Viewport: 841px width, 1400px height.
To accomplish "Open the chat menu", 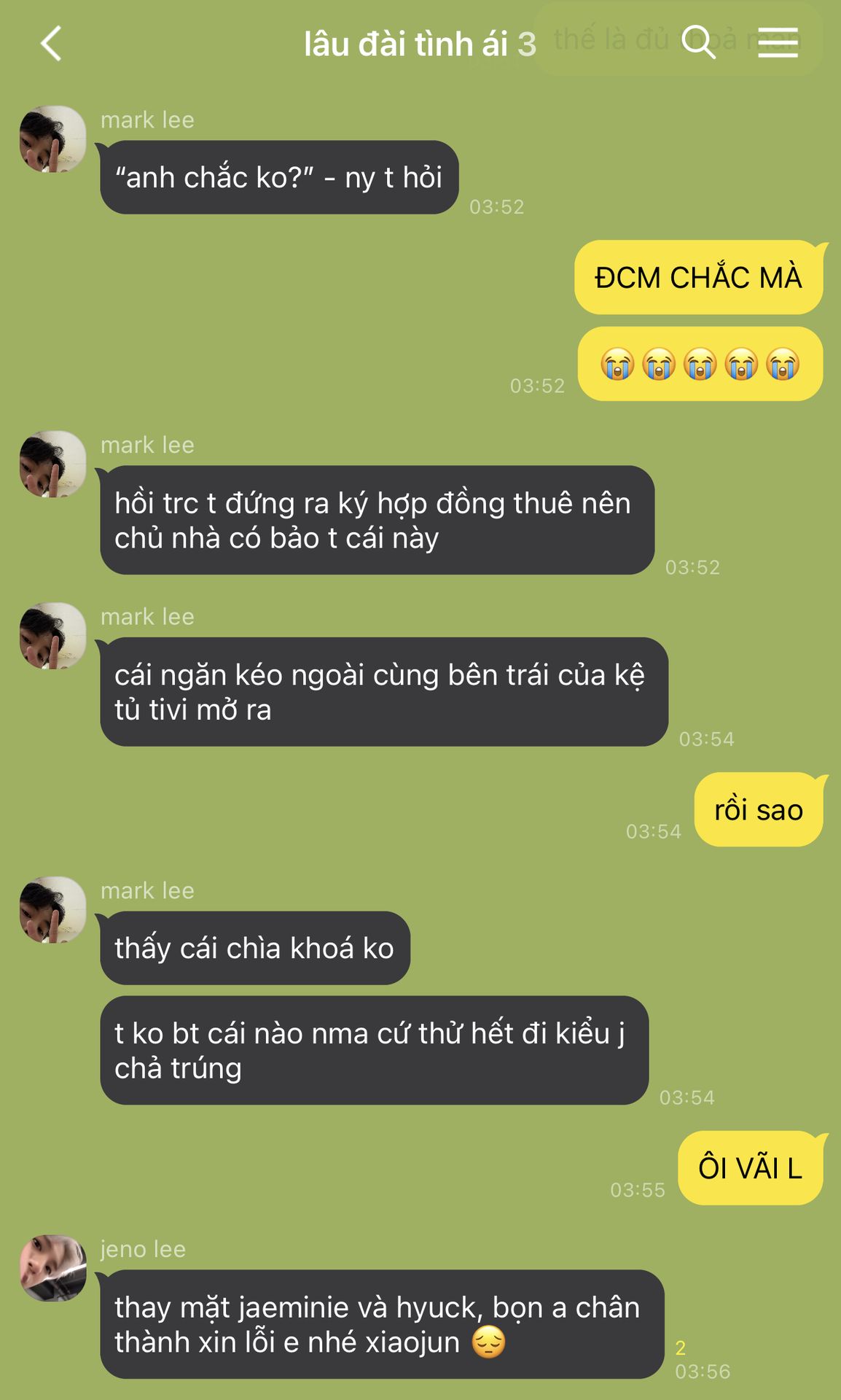I will coord(778,42).
